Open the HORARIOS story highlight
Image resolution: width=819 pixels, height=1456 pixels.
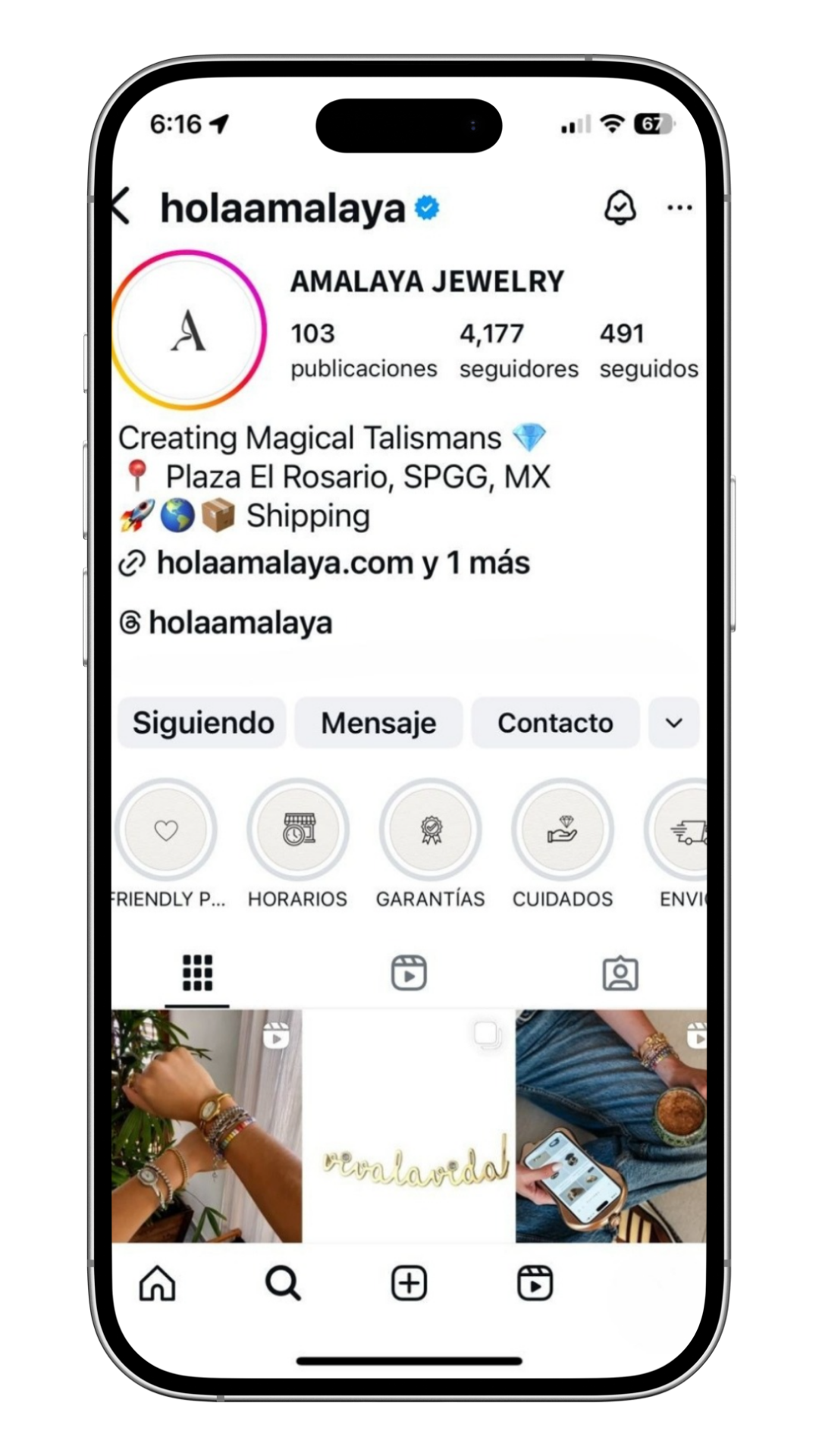(298, 830)
